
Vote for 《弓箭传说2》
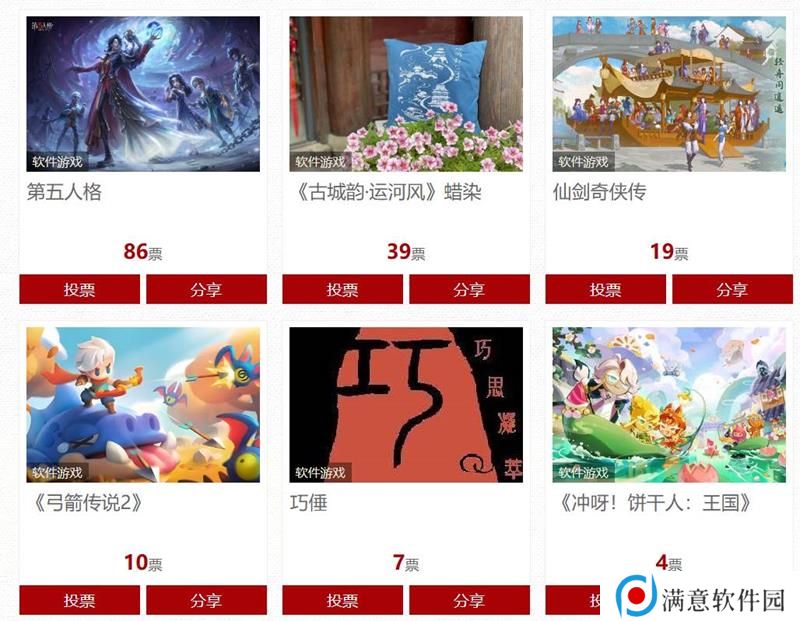click(79, 600)
